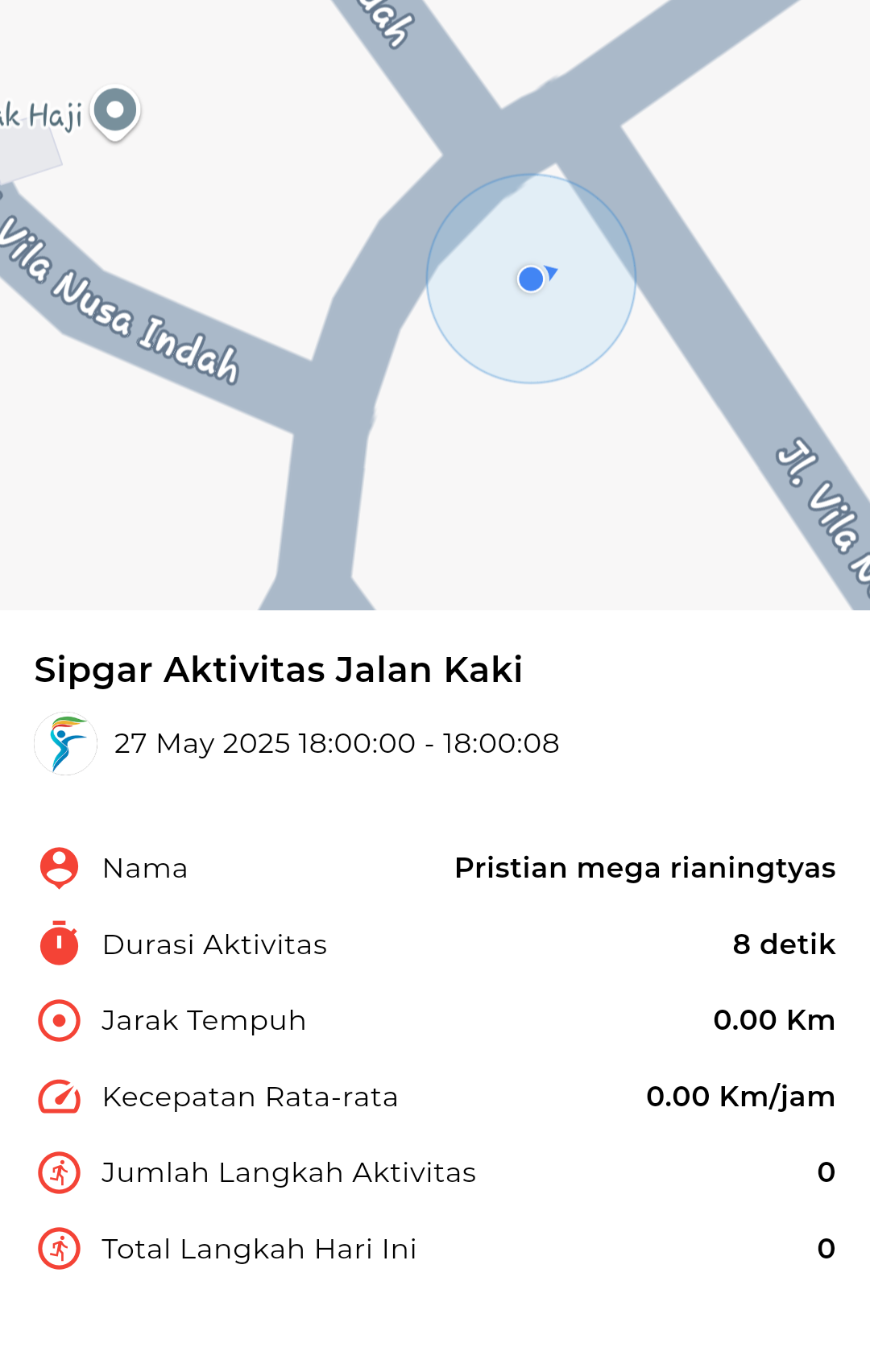870x1372 pixels.
Task: Tap the Total Langkah Hari Ini row
Action: click(435, 1249)
